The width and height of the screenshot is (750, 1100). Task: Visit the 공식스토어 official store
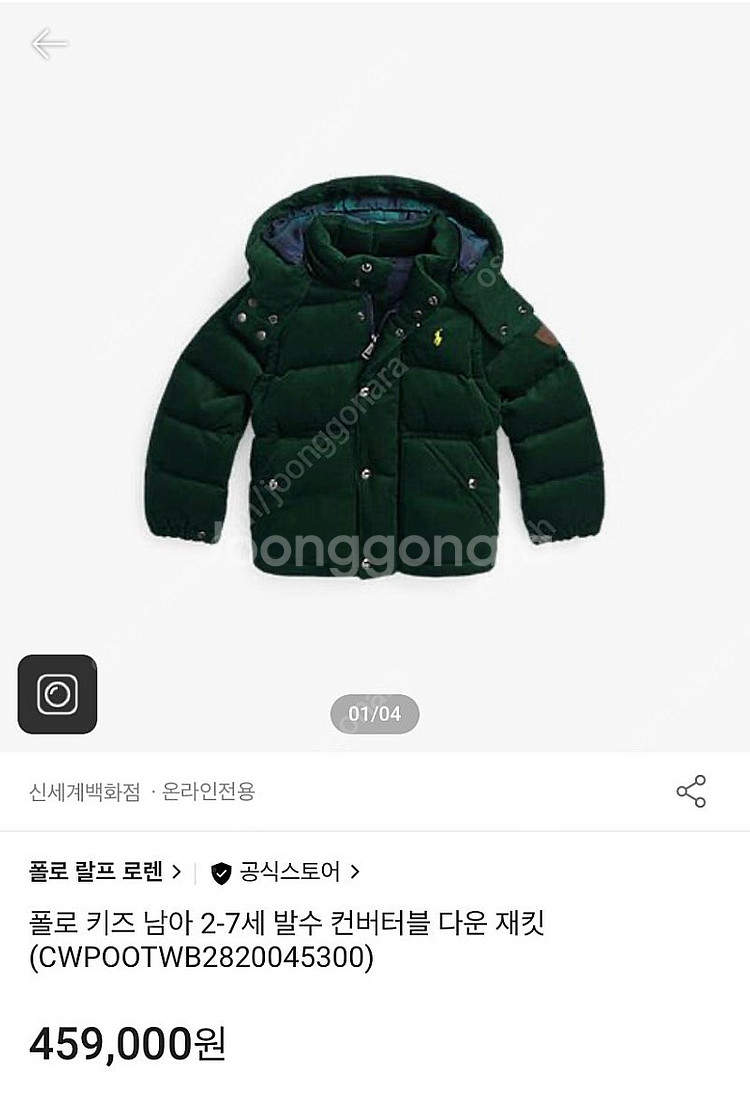coord(289,872)
